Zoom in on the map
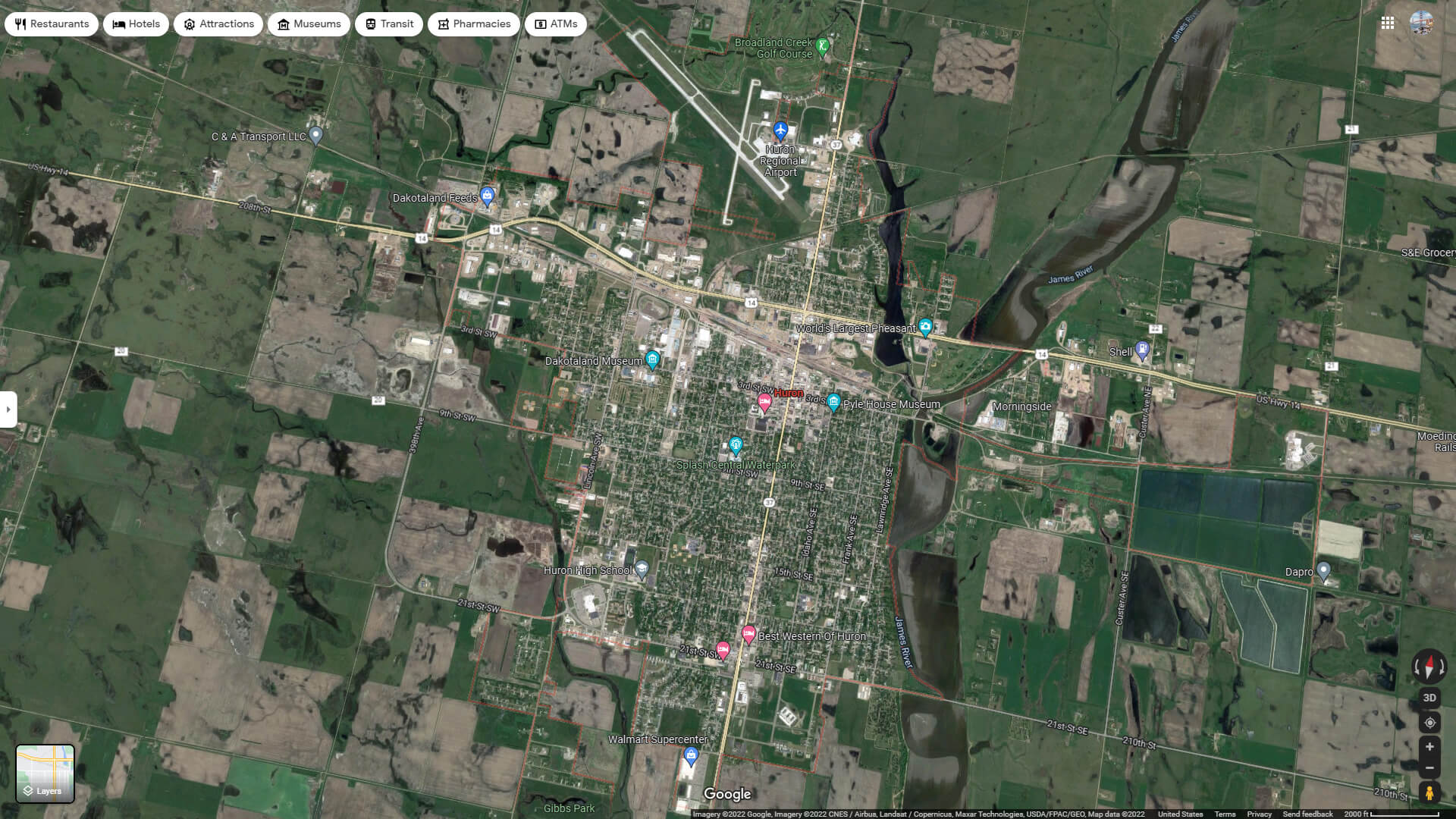The image size is (1456, 819). pos(1429,747)
